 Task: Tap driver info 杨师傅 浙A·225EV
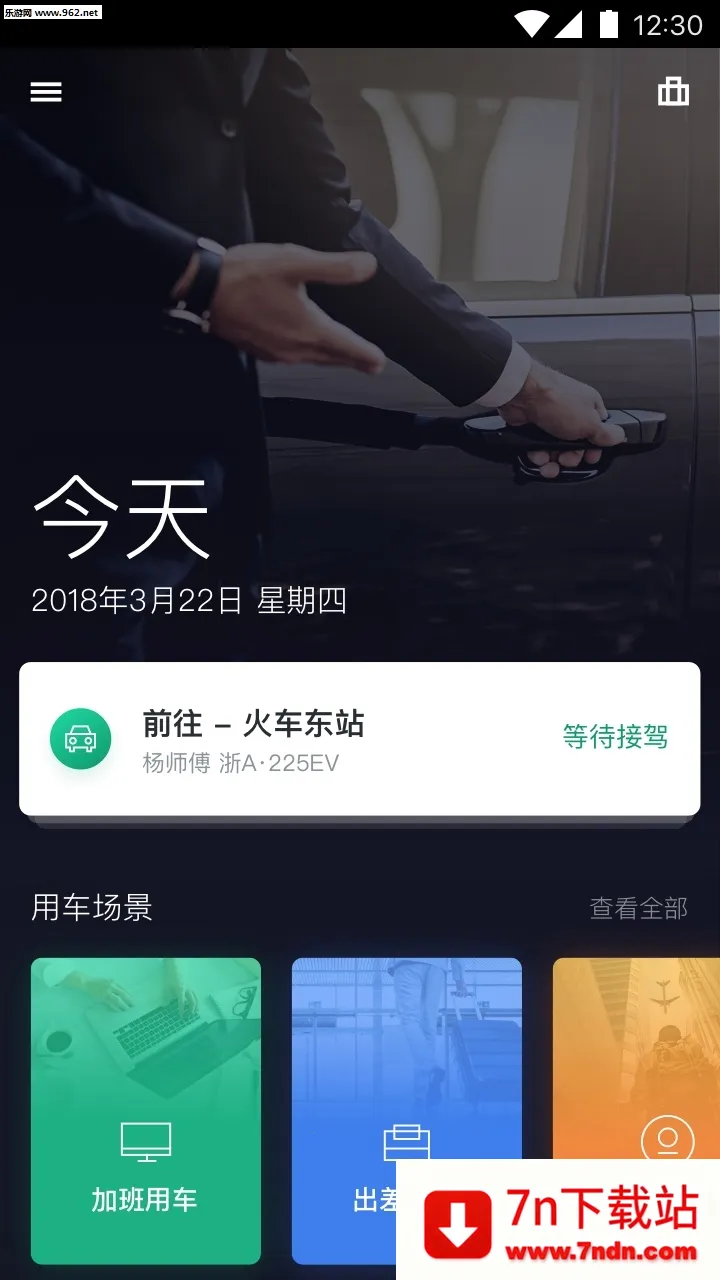[x=240, y=763]
